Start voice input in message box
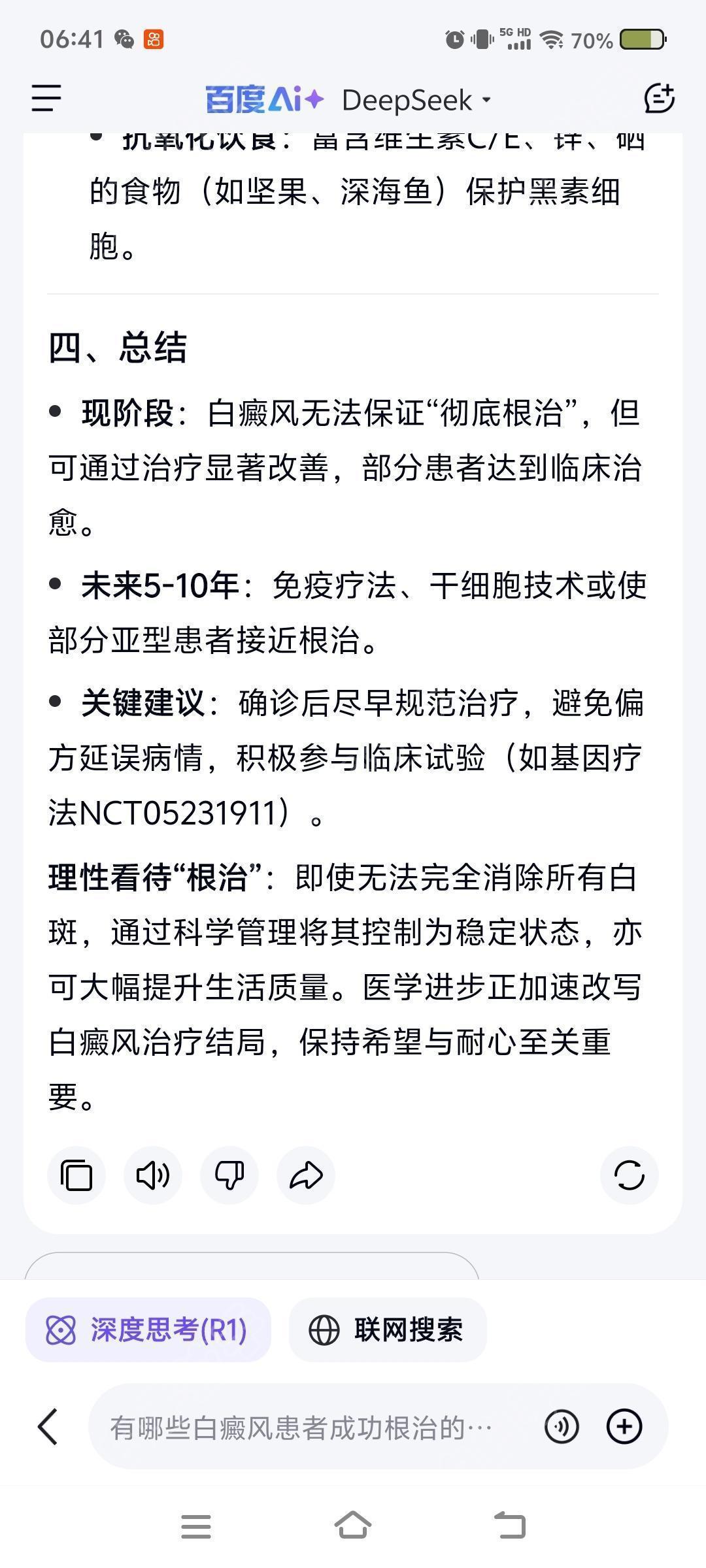Image resolution: width=706 pixels, height=1568 pixels. tap(562, 1426)
